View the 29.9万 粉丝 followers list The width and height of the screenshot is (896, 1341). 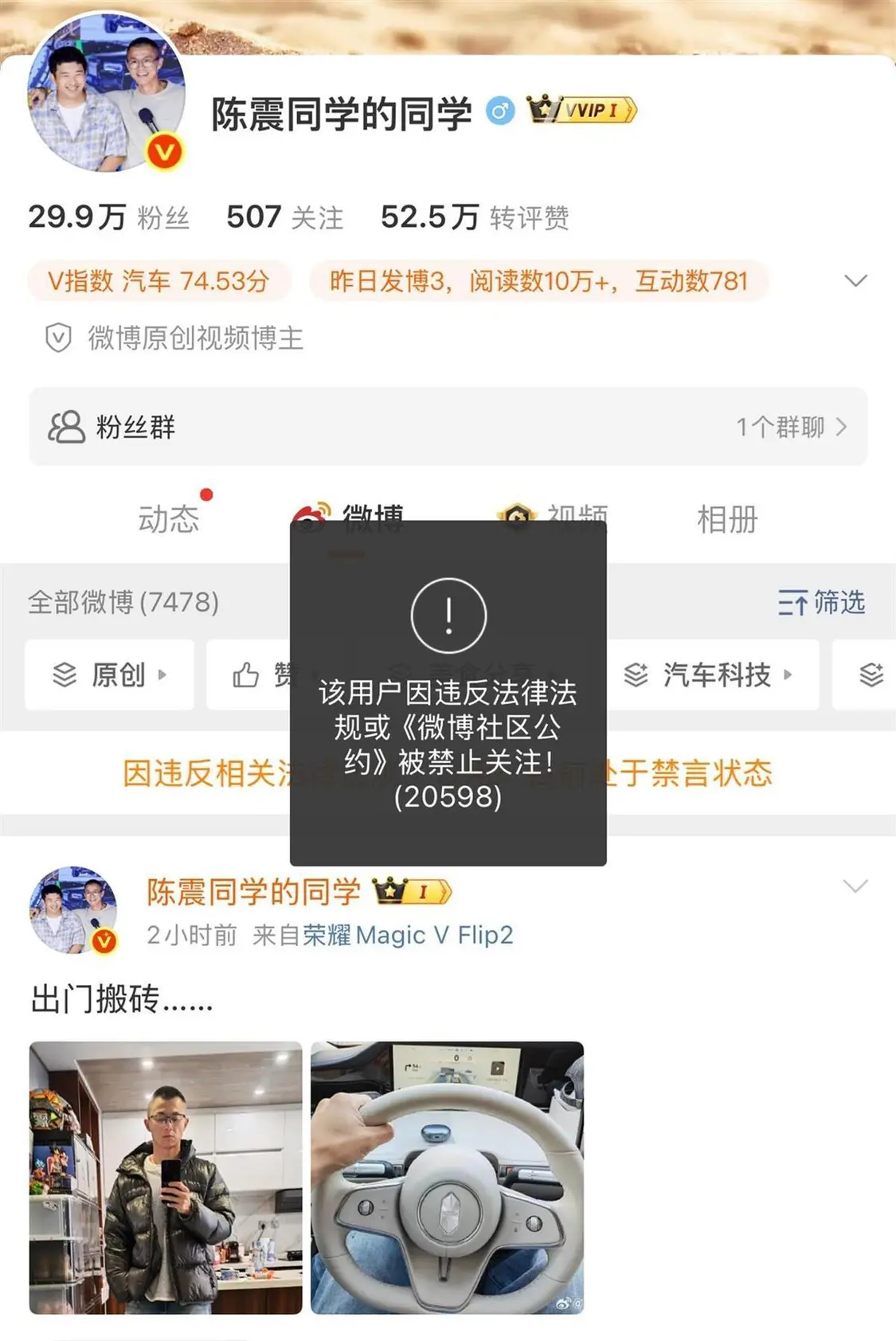click(x=109, y=217)
